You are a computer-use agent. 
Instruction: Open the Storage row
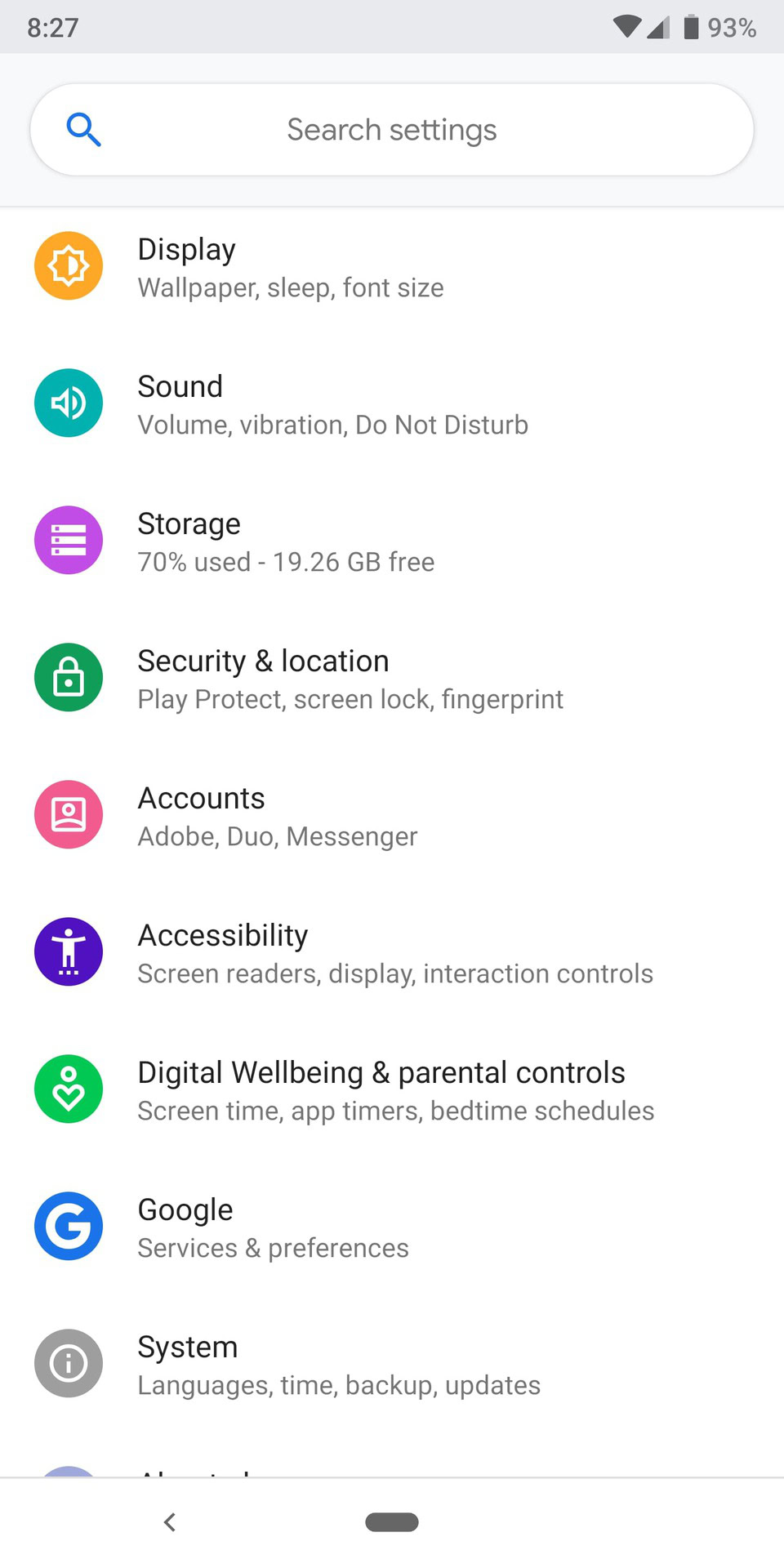coord(392,541)
